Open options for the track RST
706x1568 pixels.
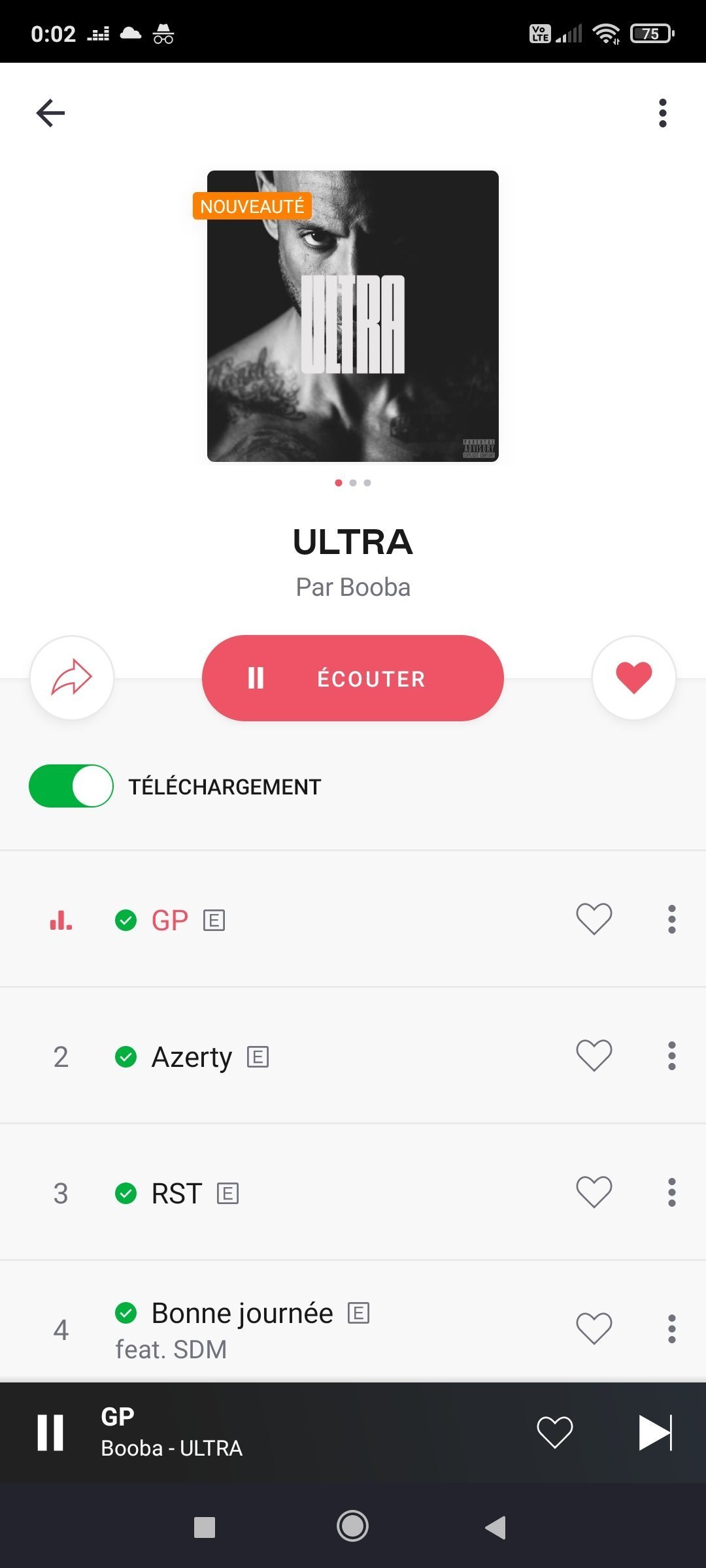tap(671, 1192)
